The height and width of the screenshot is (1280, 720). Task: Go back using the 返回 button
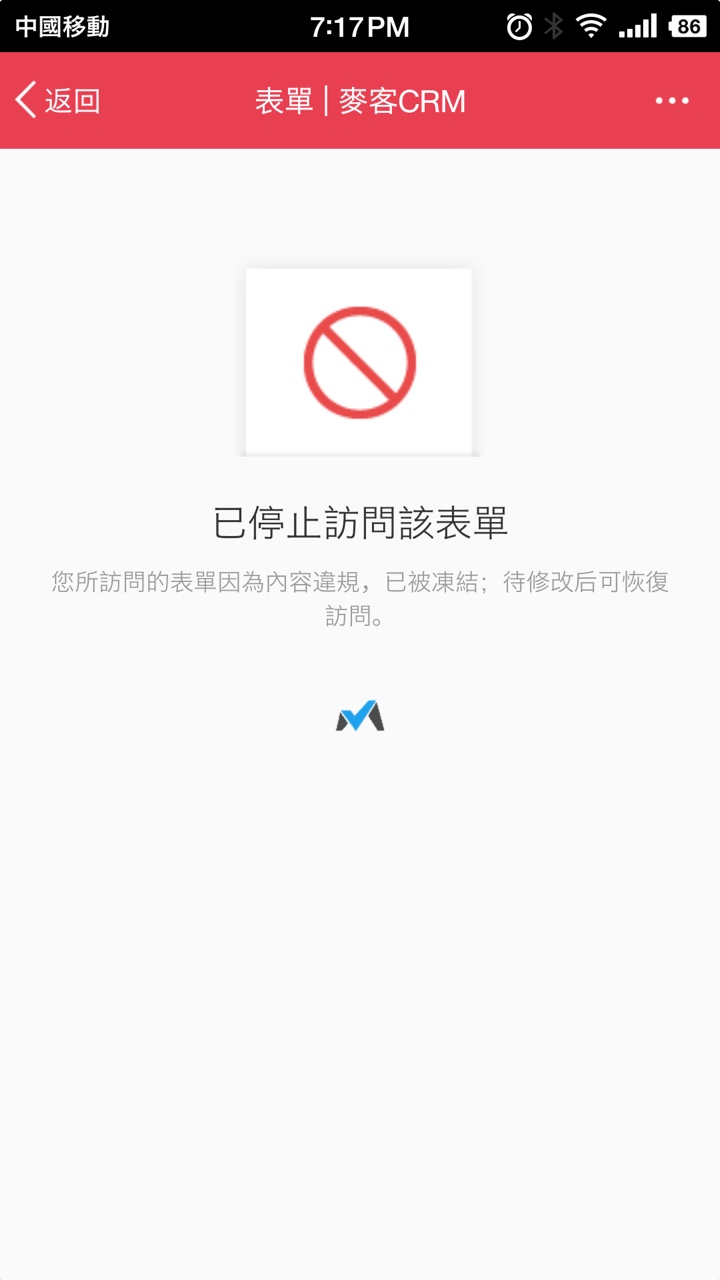(58, 101)
